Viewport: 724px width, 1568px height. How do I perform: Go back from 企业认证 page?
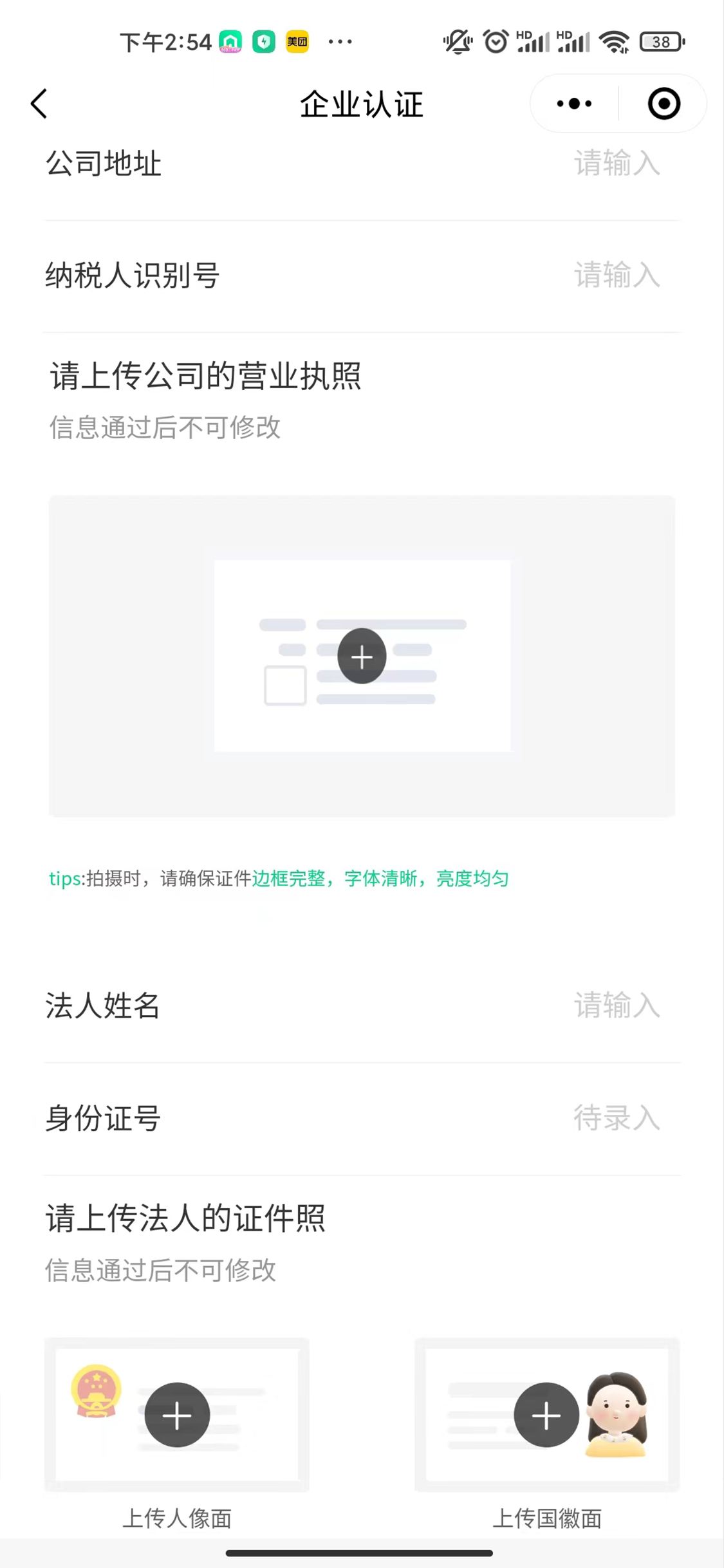coord(39,104)
